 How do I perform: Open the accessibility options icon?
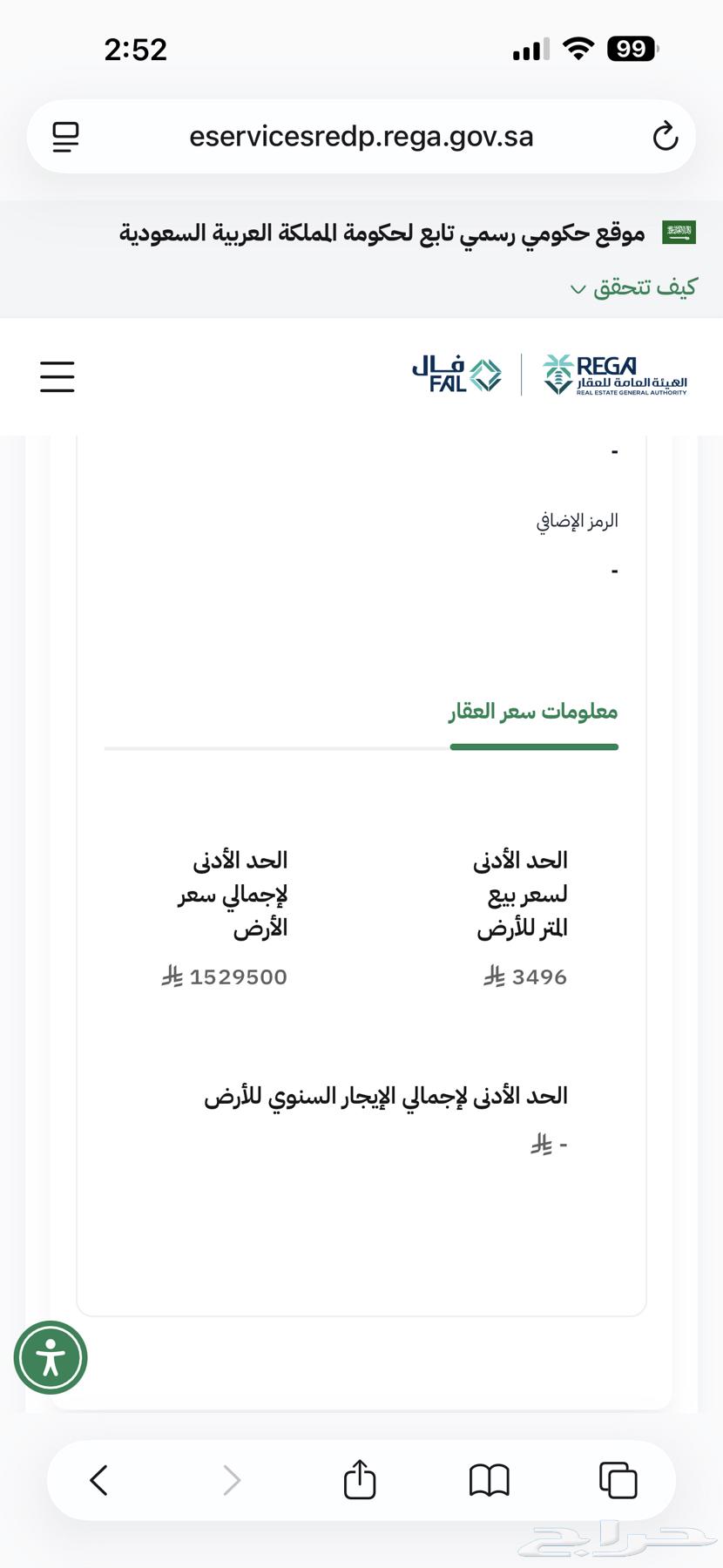click(x=50, y=1357)
